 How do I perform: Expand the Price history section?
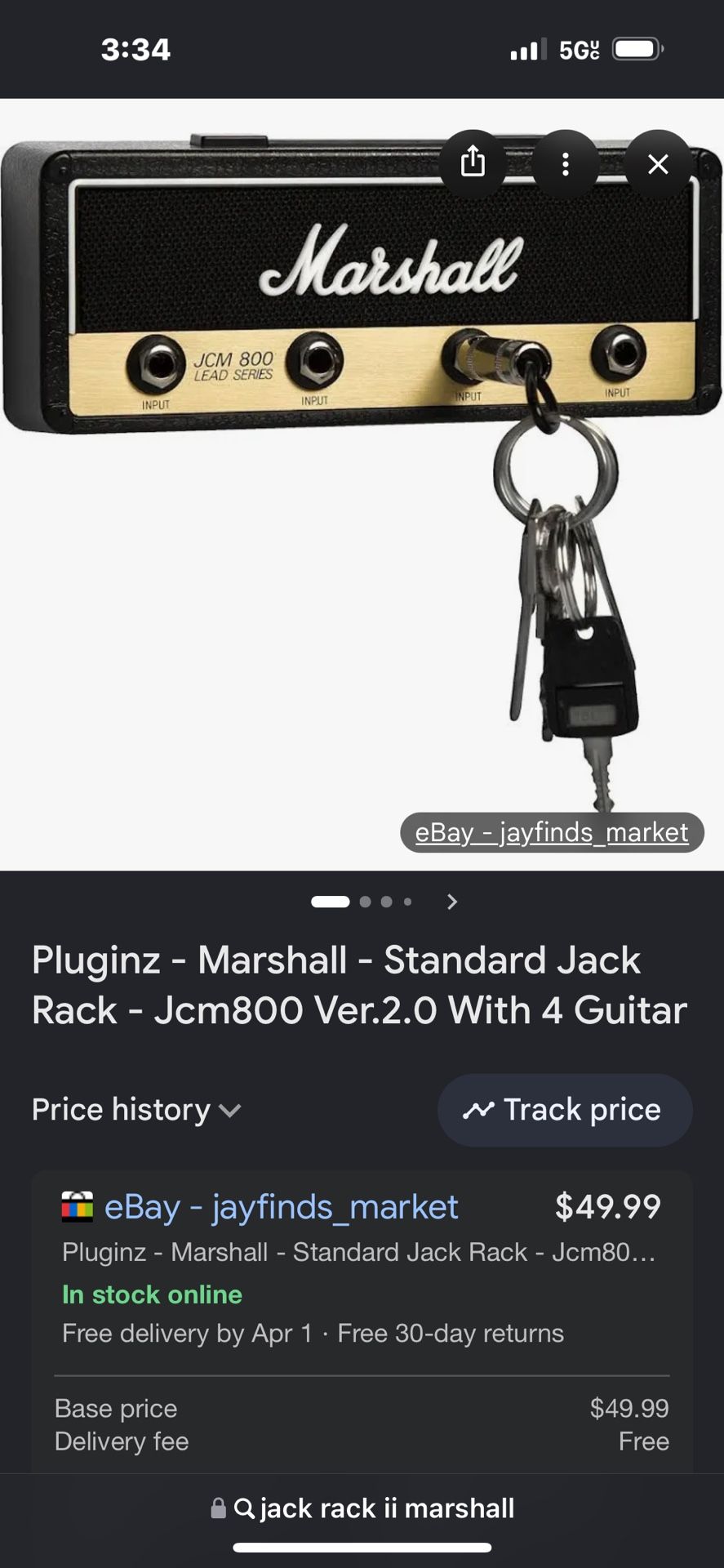[x=136, y=1110]
